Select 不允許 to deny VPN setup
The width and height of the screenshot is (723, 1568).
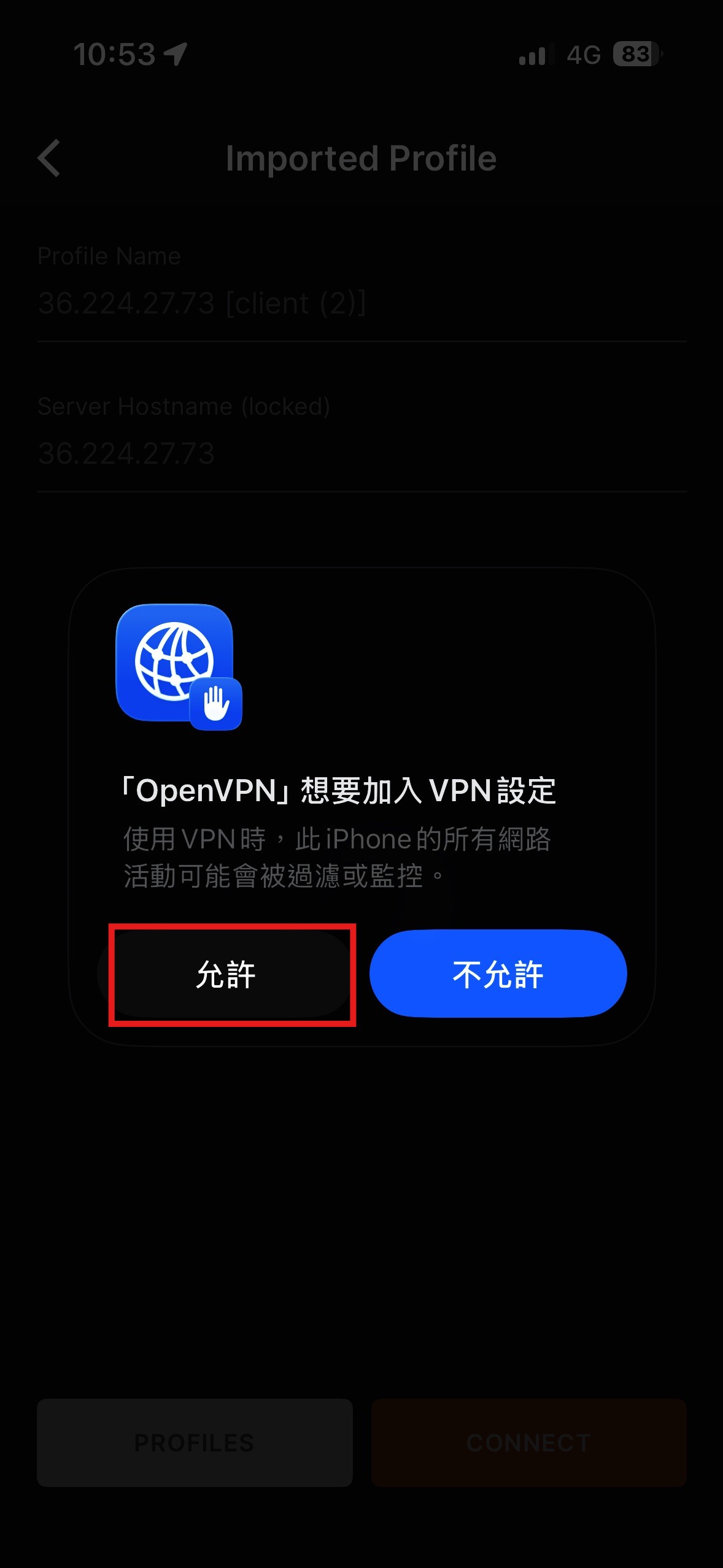498,974
